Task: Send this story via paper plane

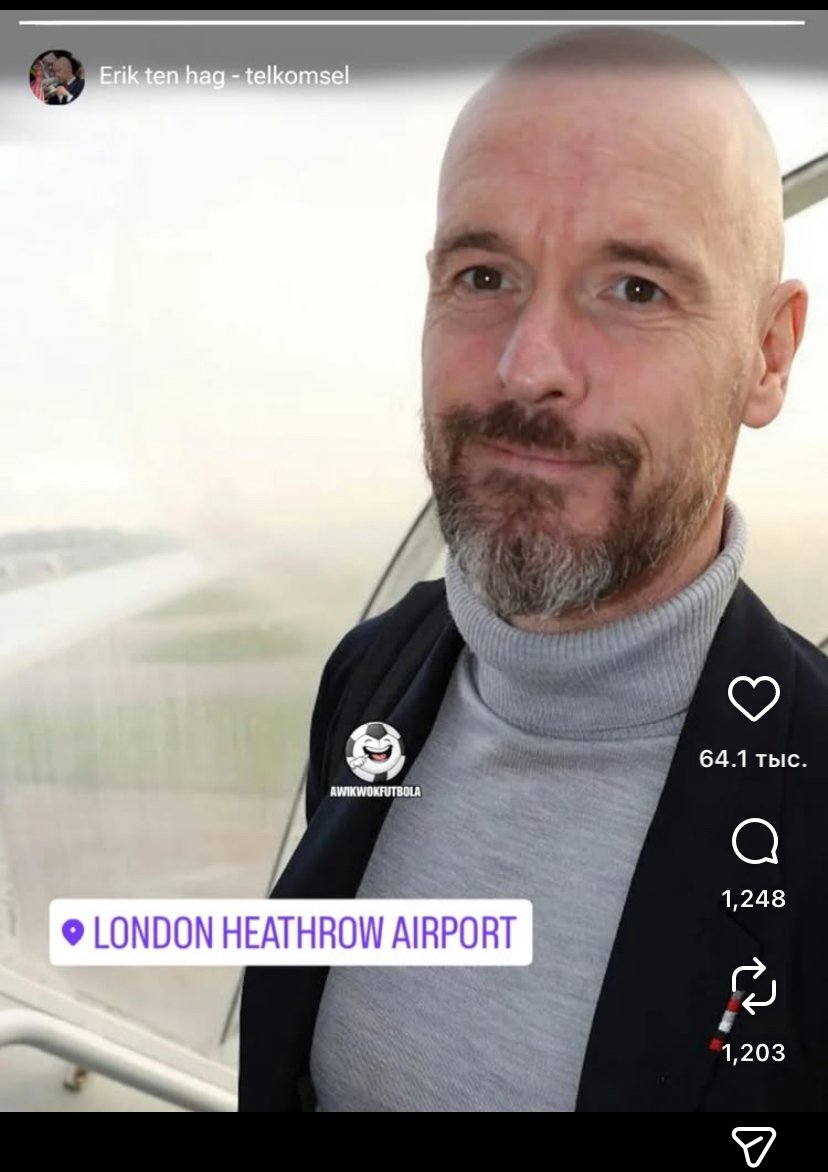Action: (x=753, y=1146)
